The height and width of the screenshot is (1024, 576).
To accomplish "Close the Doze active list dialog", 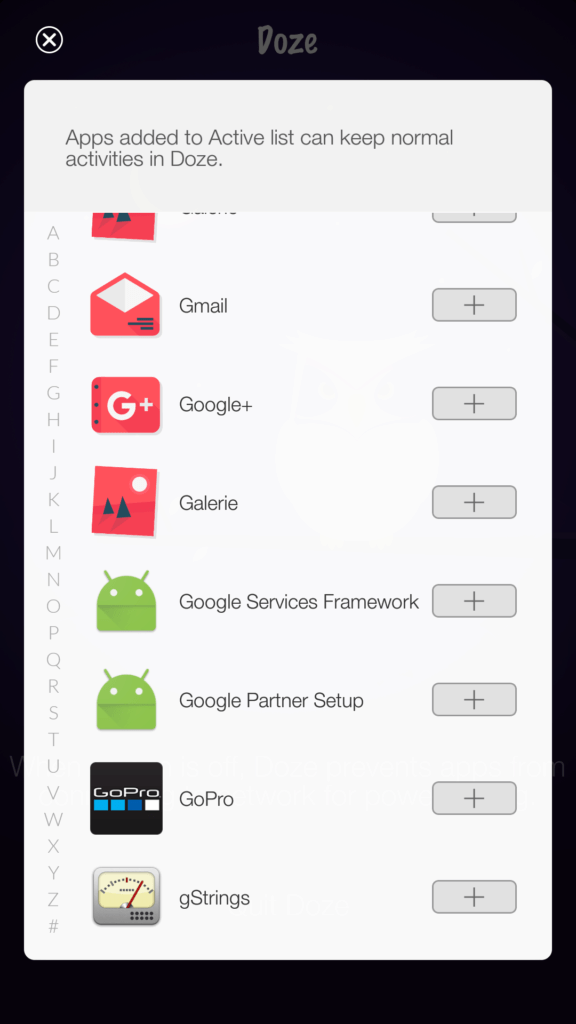I will click(x=49, y=40).
